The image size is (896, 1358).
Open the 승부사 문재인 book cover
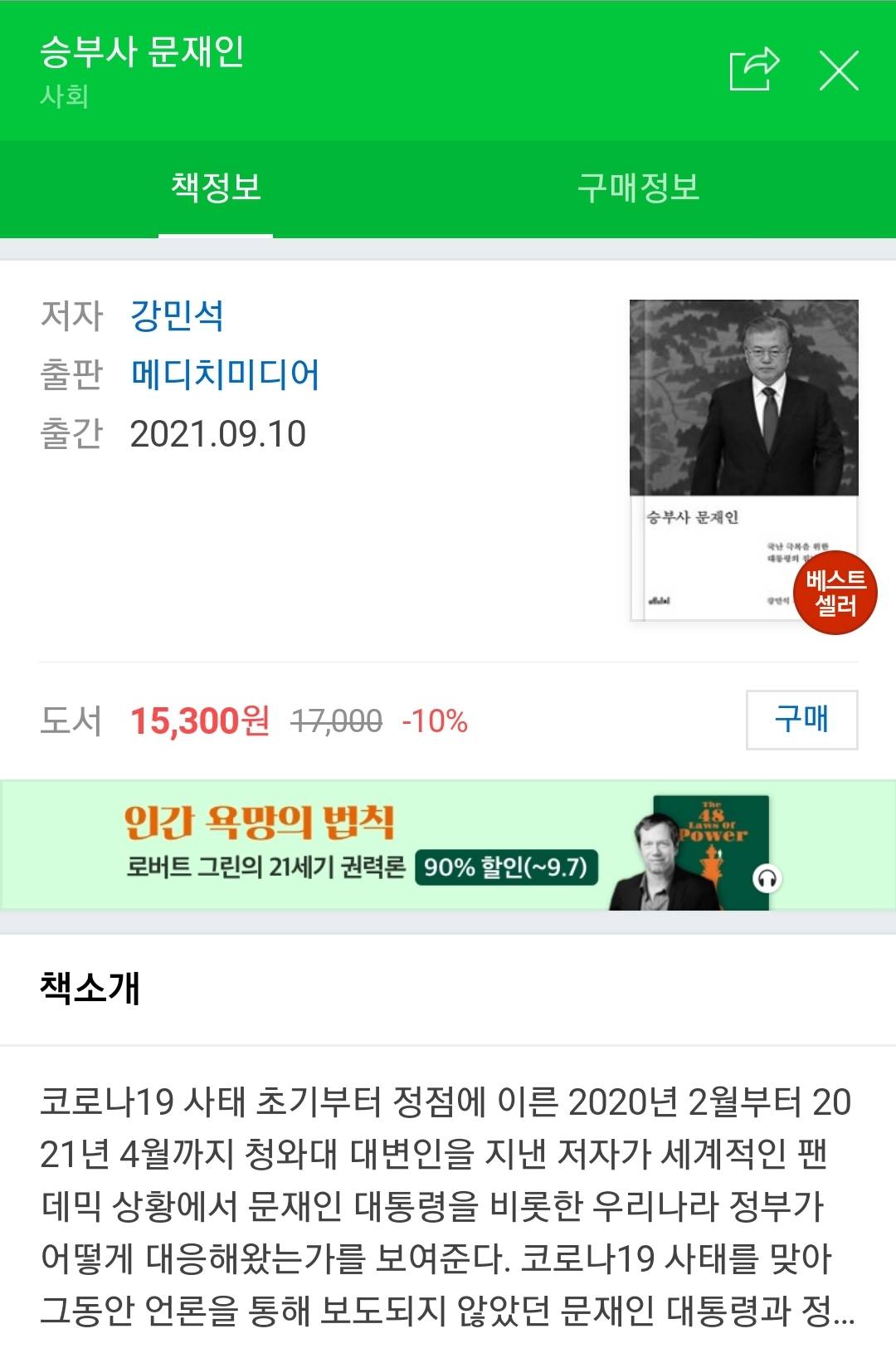(743, 459)
